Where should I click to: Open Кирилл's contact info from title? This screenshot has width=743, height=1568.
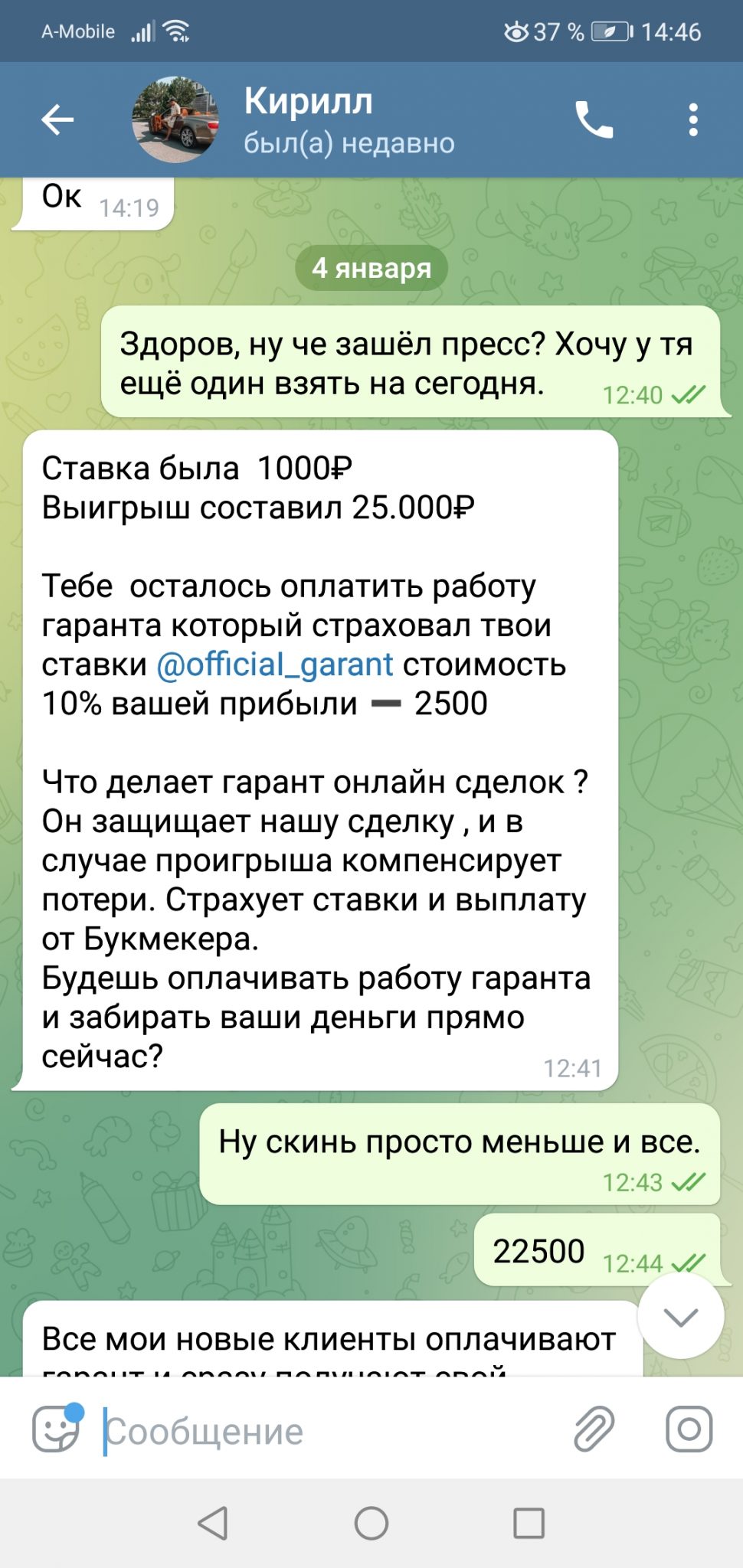click(x=349, y=120)
